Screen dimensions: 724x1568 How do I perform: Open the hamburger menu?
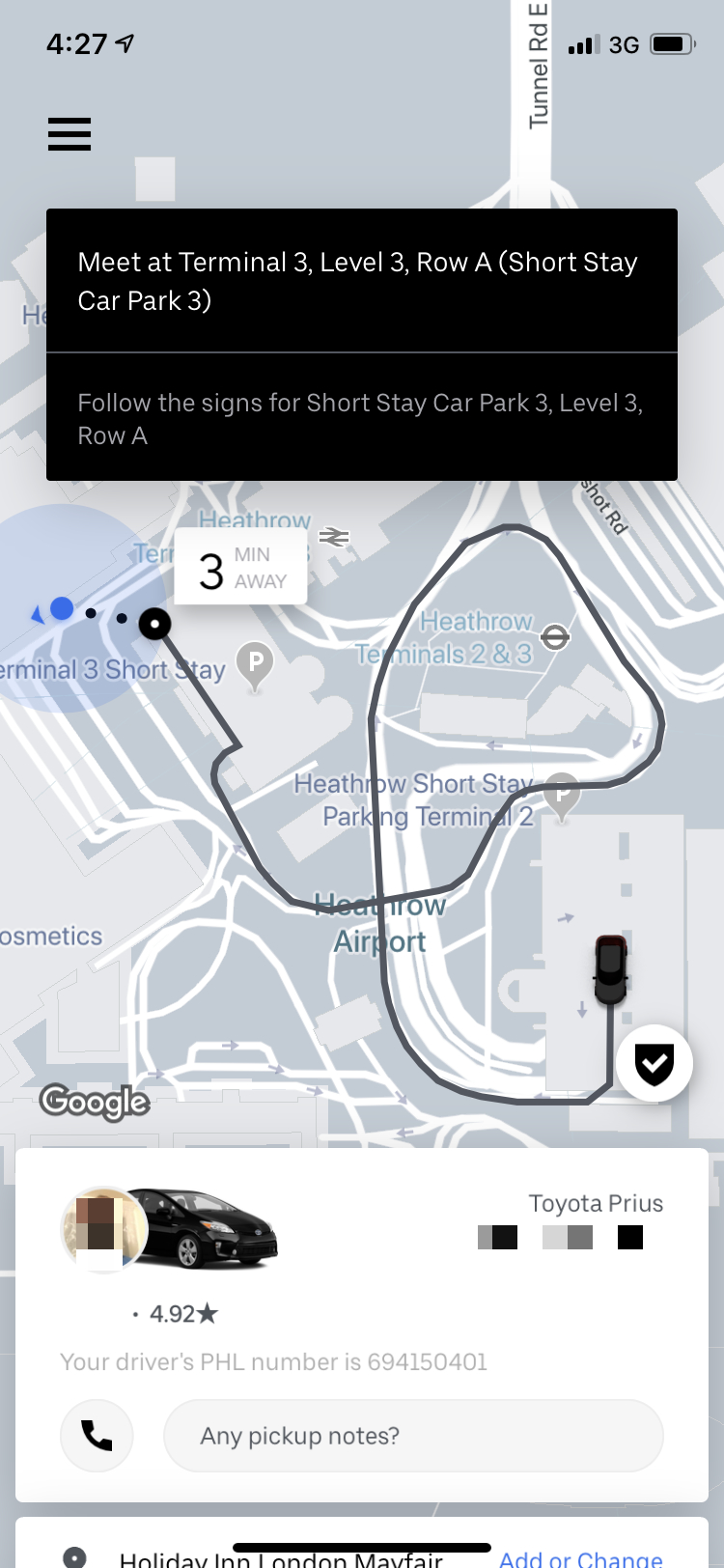coord(70,134)
